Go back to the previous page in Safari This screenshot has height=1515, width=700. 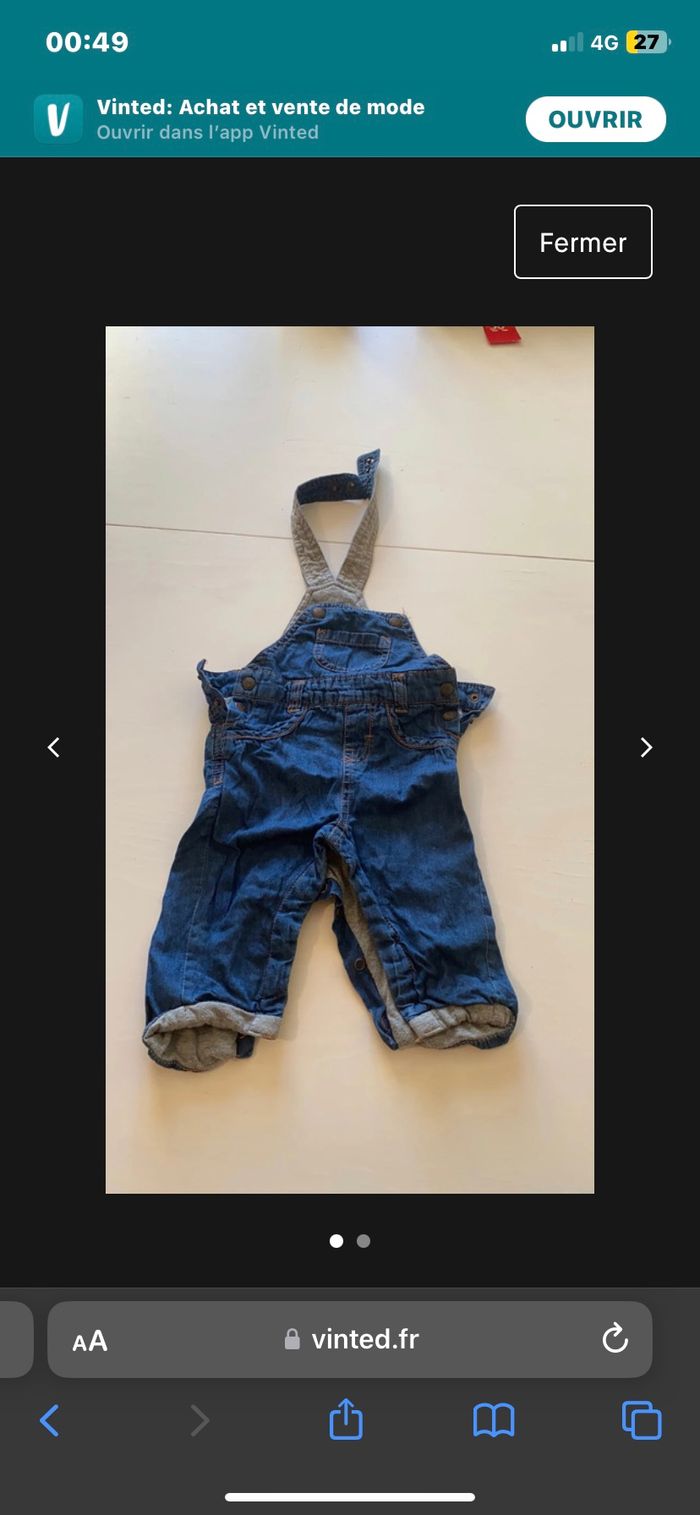[x=49, y=1420]
